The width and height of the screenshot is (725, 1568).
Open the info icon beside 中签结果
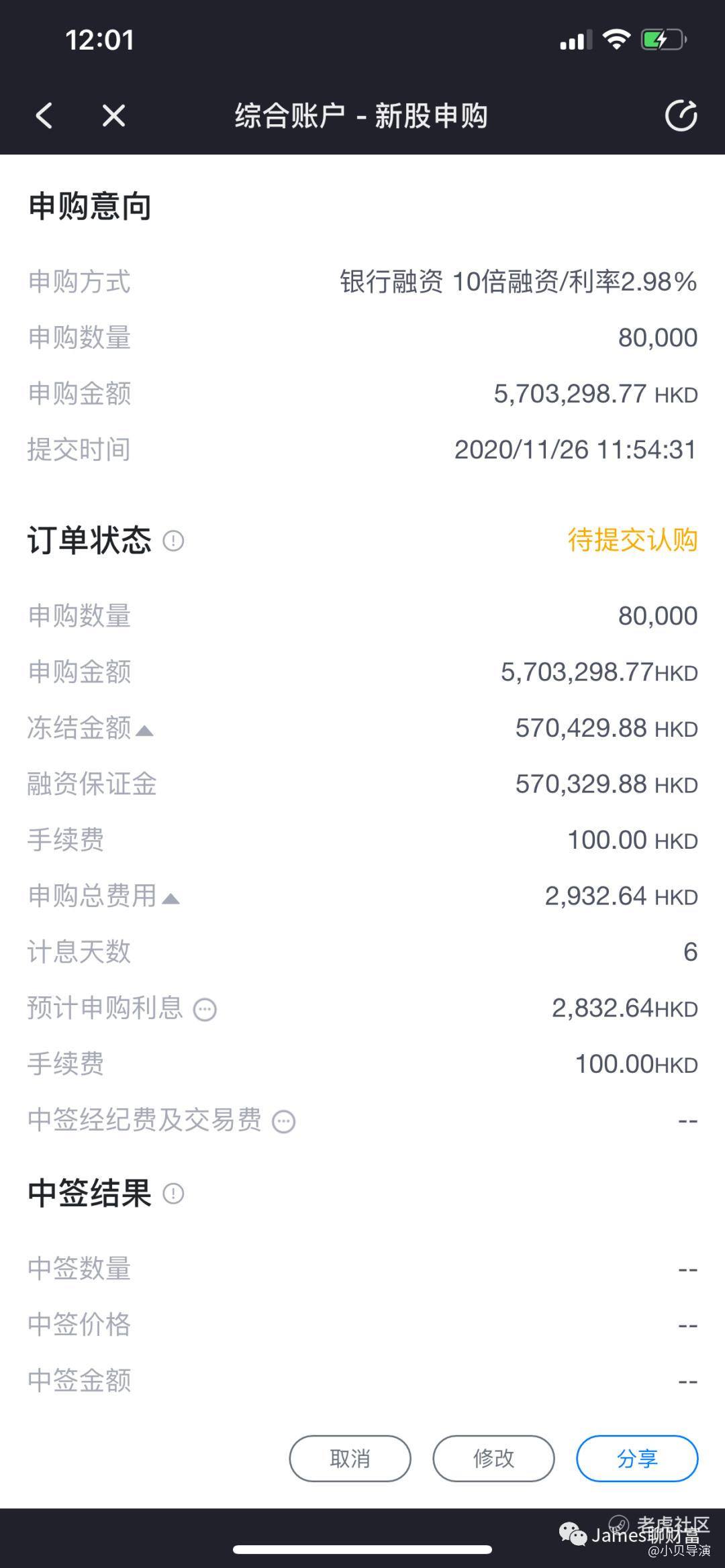[x=173, y=1194]
